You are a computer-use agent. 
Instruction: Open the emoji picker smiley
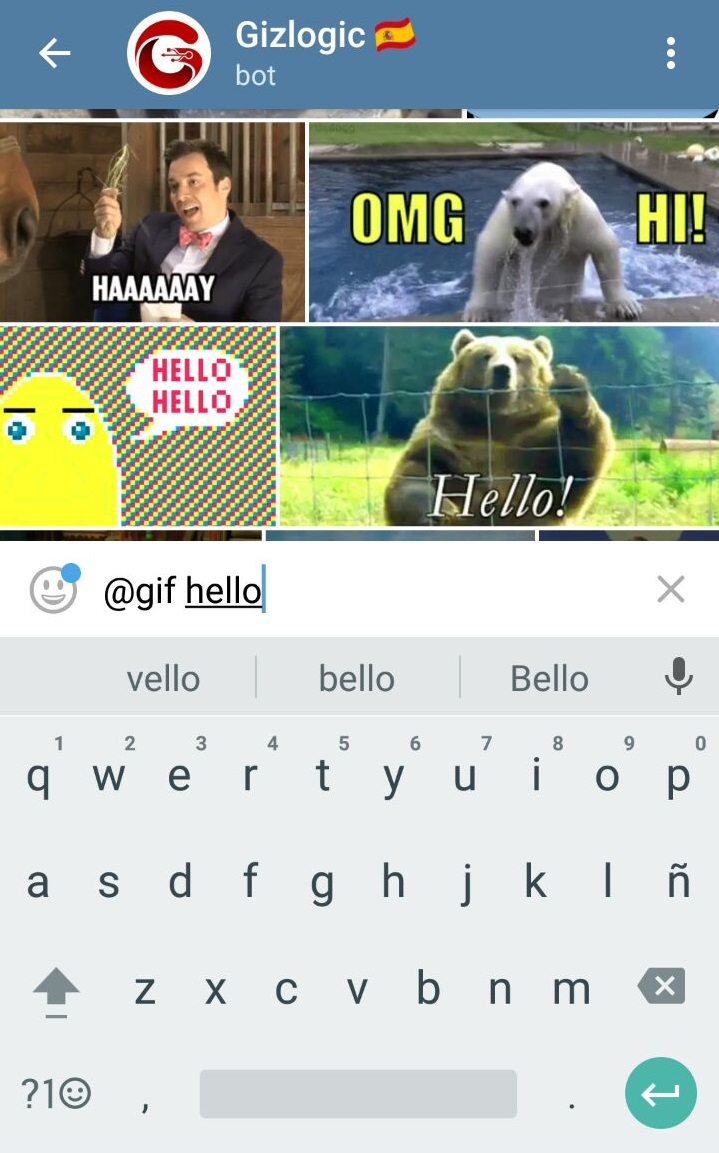tap(54, 589)
